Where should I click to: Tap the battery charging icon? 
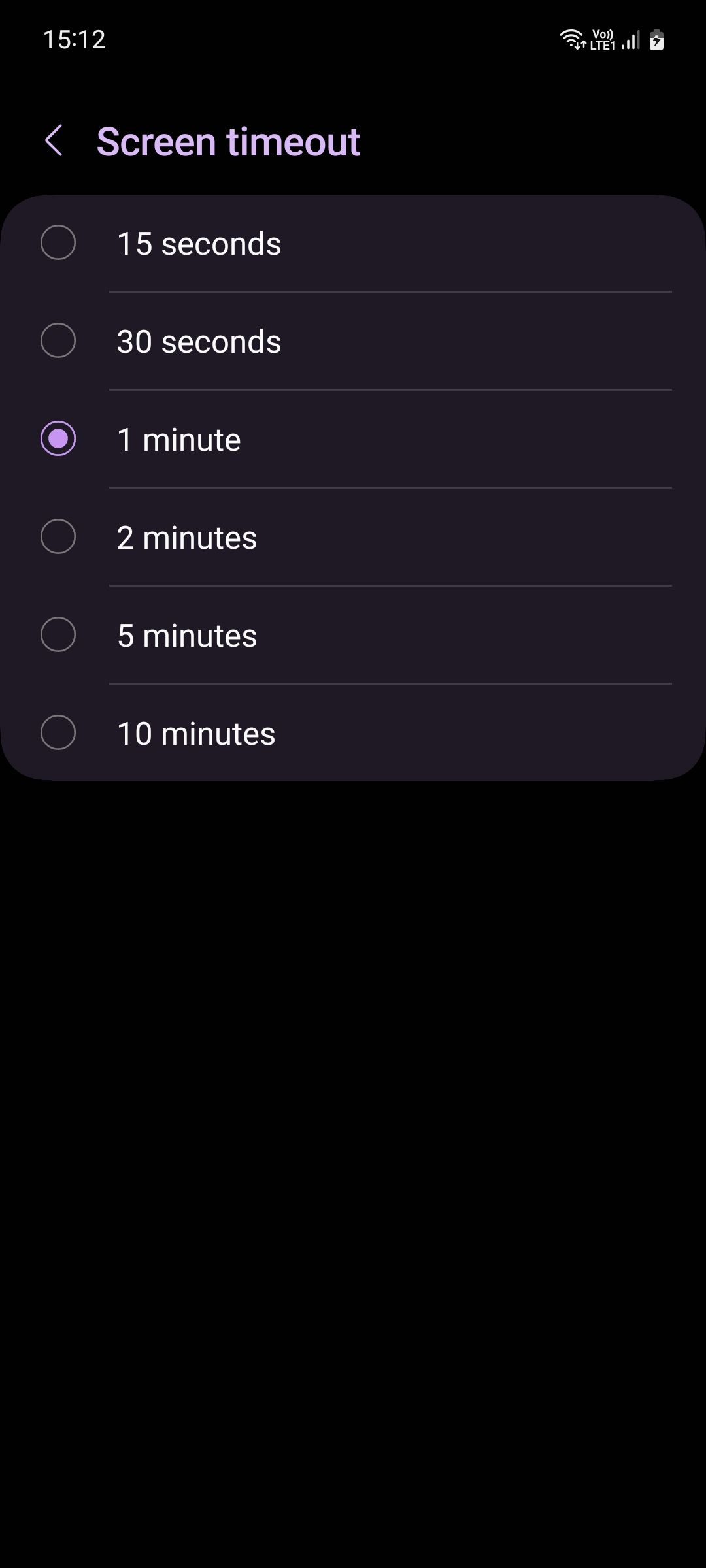click(657, 41)
